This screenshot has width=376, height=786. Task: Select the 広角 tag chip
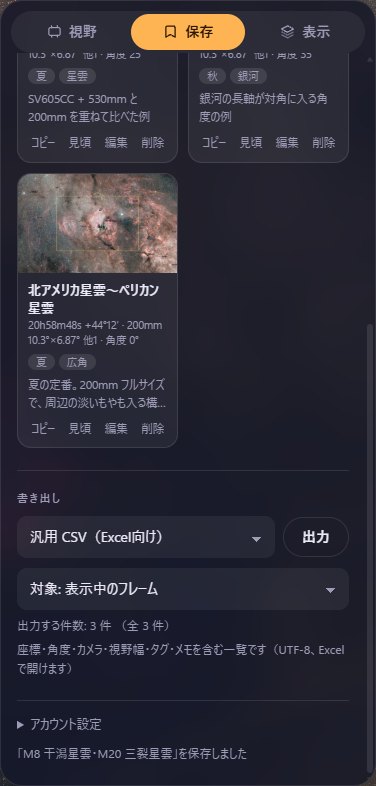click(x=77, y=362)
